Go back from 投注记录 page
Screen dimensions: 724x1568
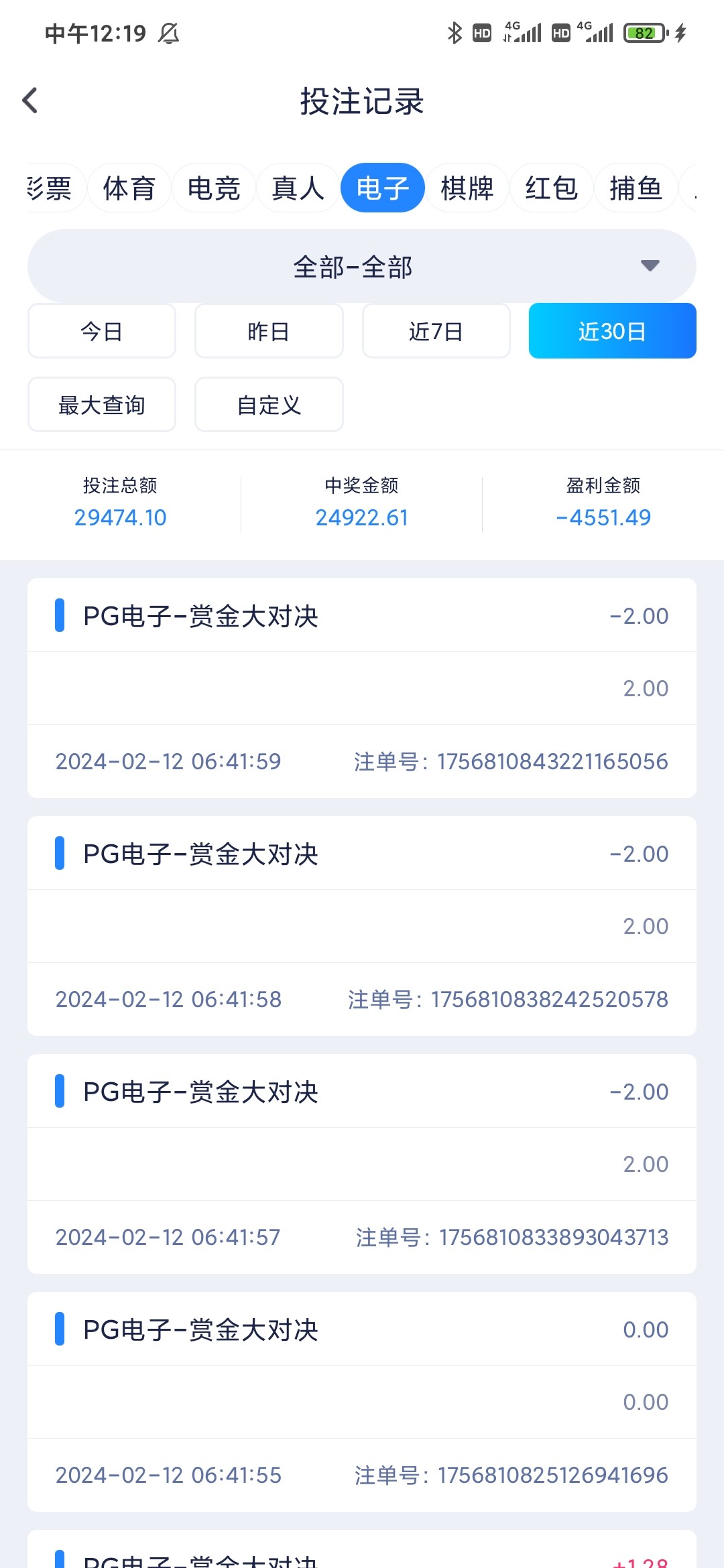[x=30, y=101]
